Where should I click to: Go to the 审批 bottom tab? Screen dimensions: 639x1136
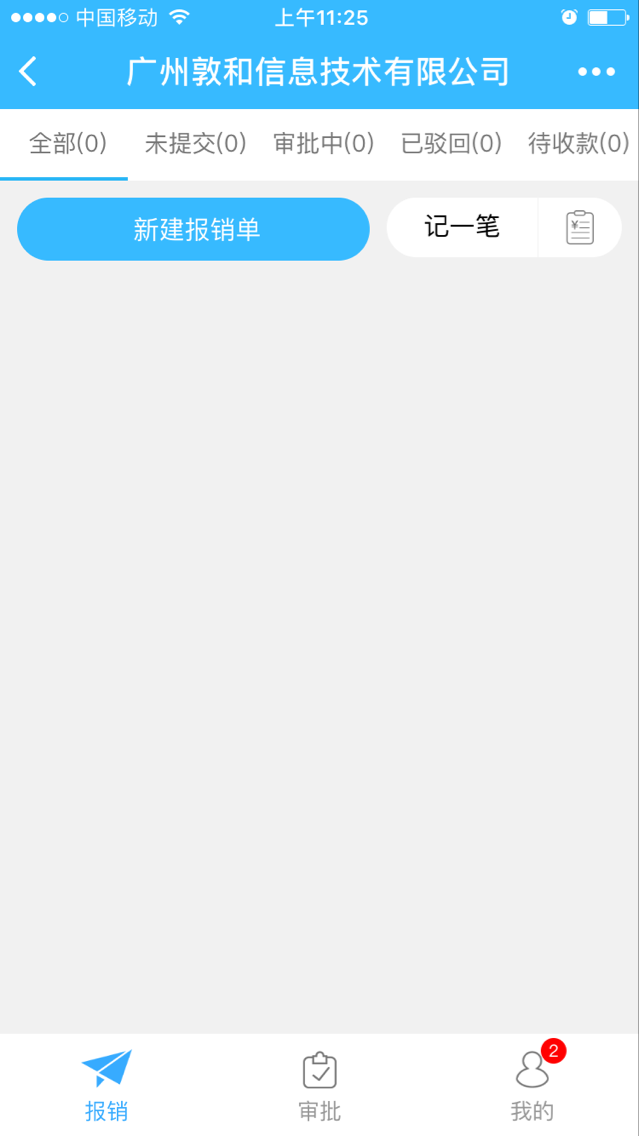(x=319, y=1084)
